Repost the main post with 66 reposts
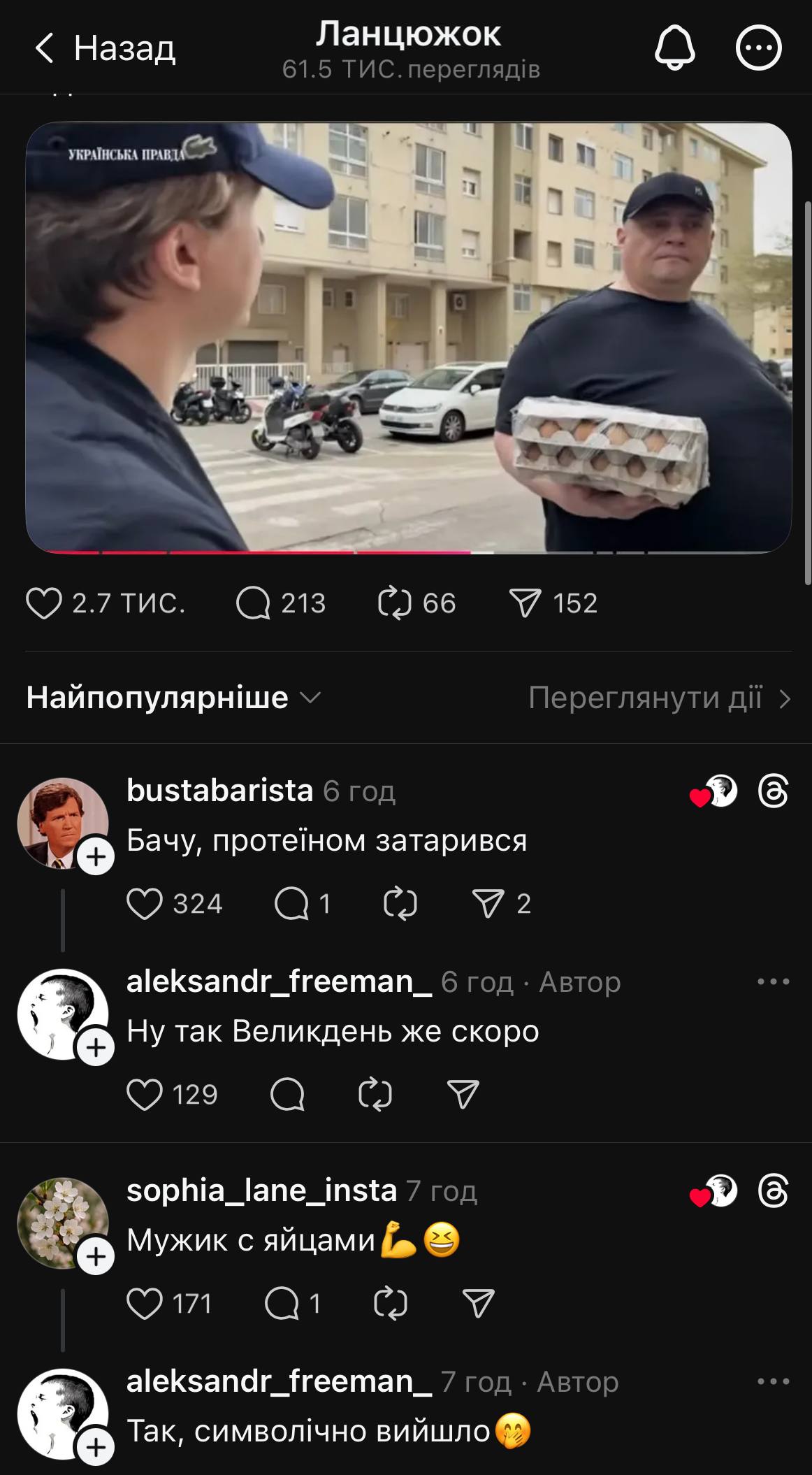Image resolution: width=812 pixels, height=1475 pixels. click(x=395, y=603)
